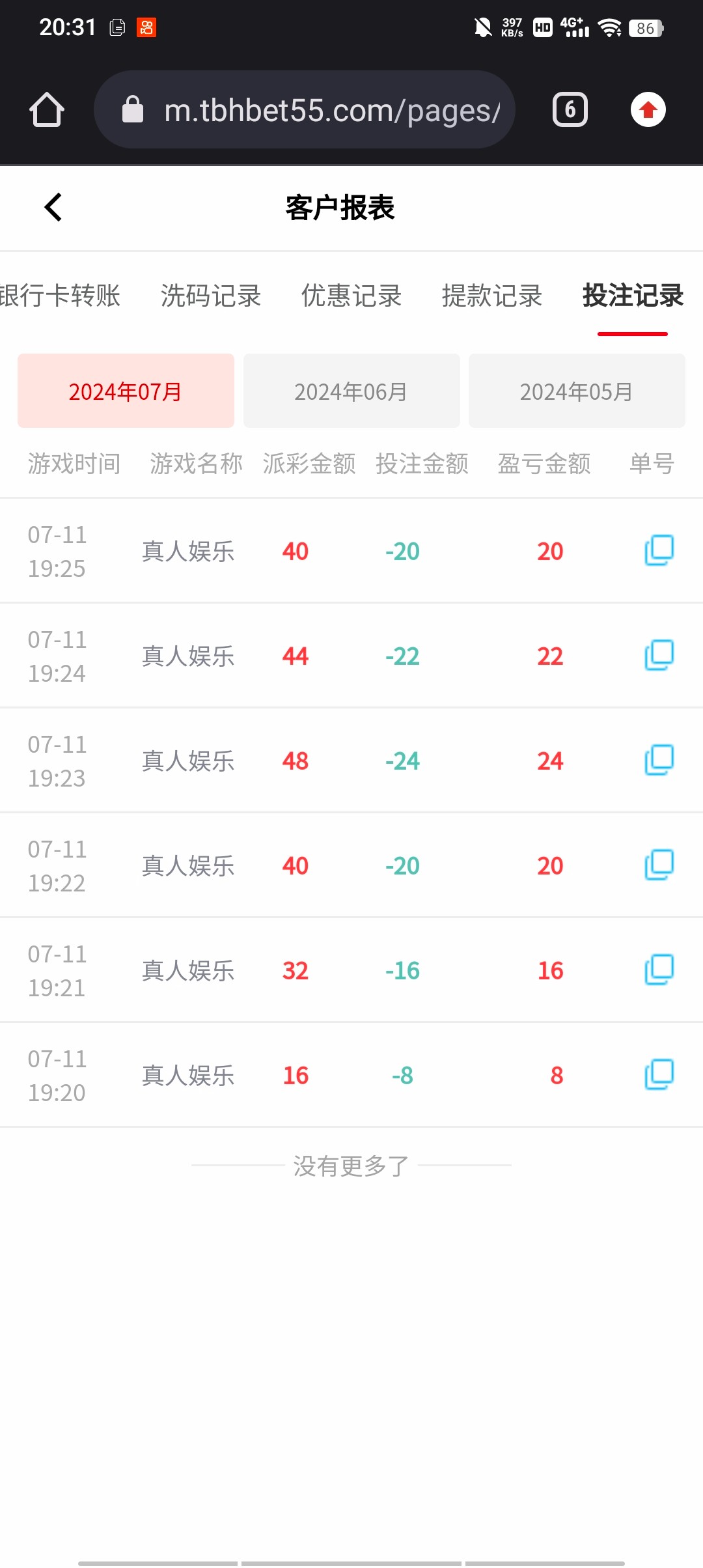Tap the red upload arrow browser icon
Screen dimensions: 703x1568
(x=648, y=109)
